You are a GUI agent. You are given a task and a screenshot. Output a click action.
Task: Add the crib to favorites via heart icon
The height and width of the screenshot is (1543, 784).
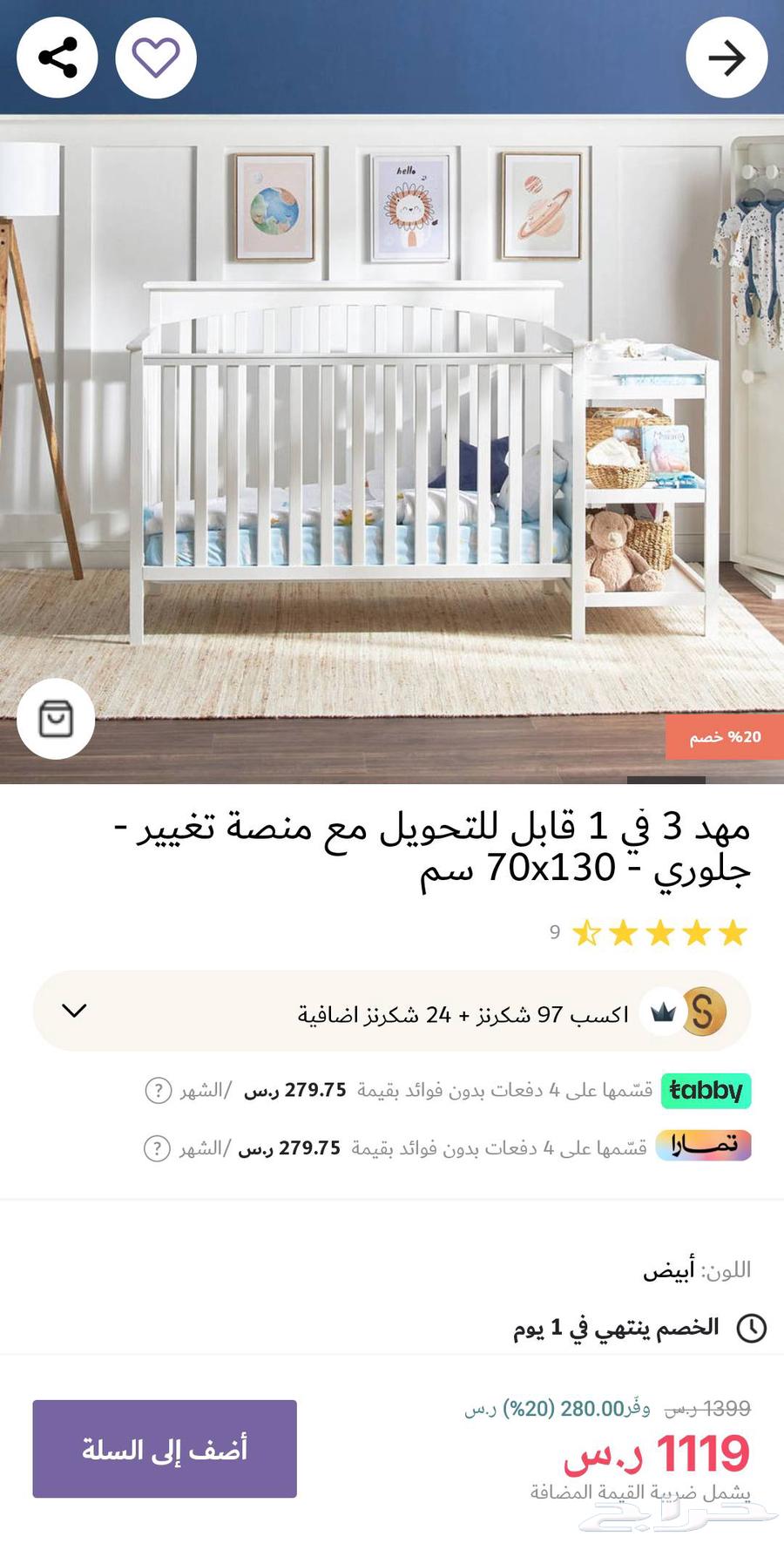pyautogui.click(x=155, y=57)
